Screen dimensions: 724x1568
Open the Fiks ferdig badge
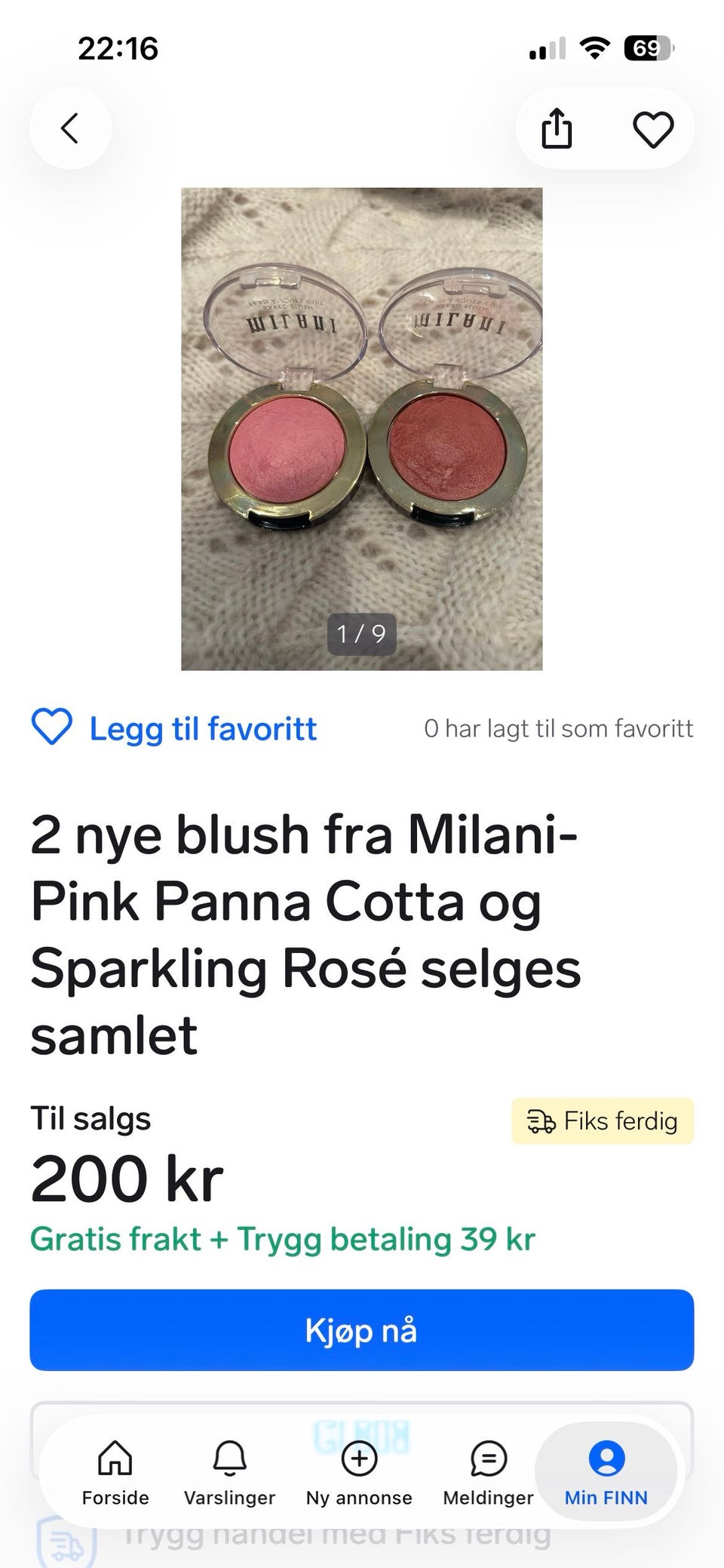603,1121
